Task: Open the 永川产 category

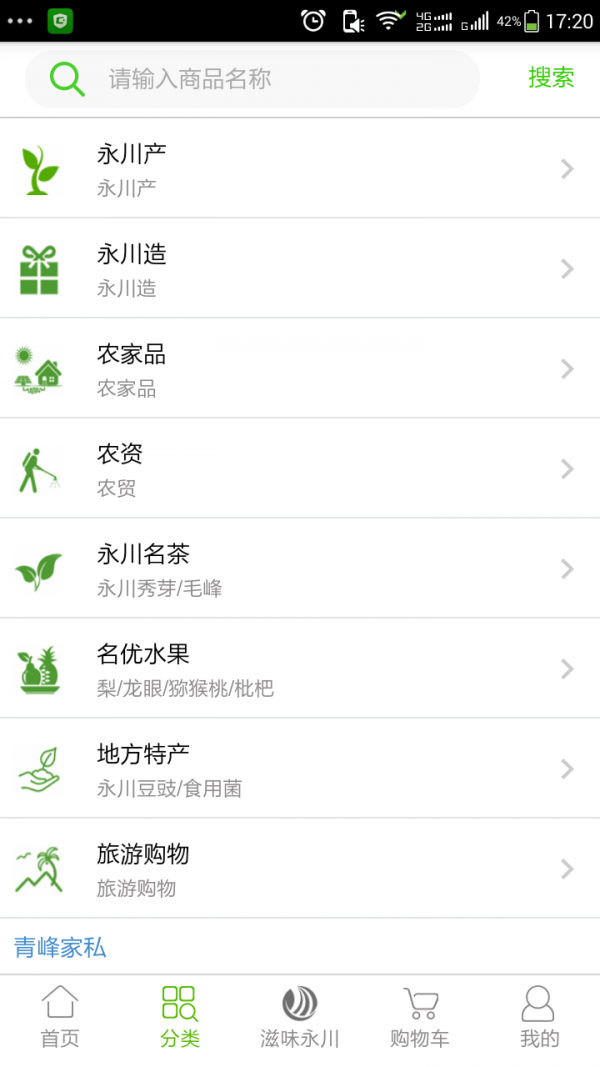Action: point(300,169)
